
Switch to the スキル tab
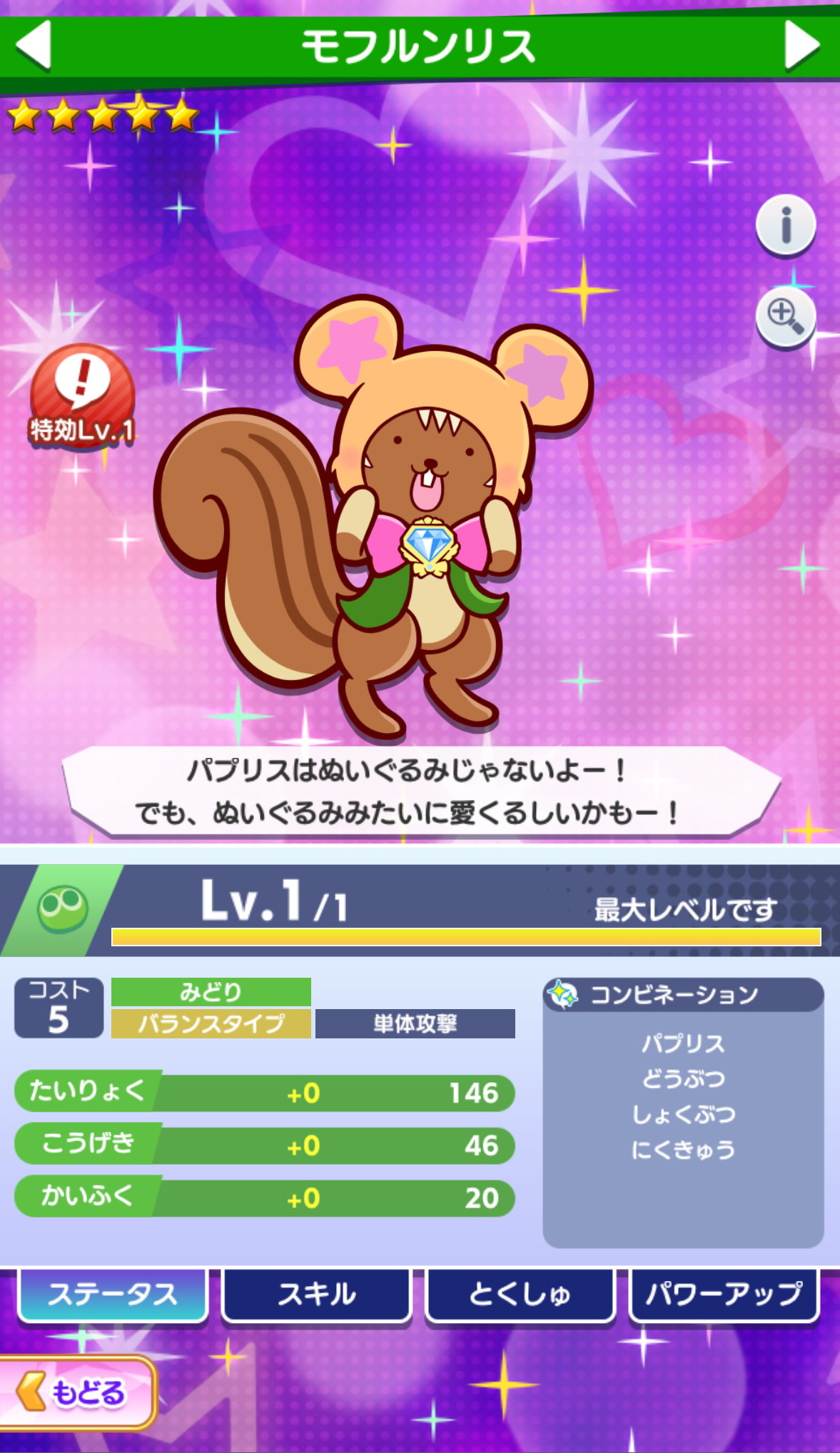317,1295
